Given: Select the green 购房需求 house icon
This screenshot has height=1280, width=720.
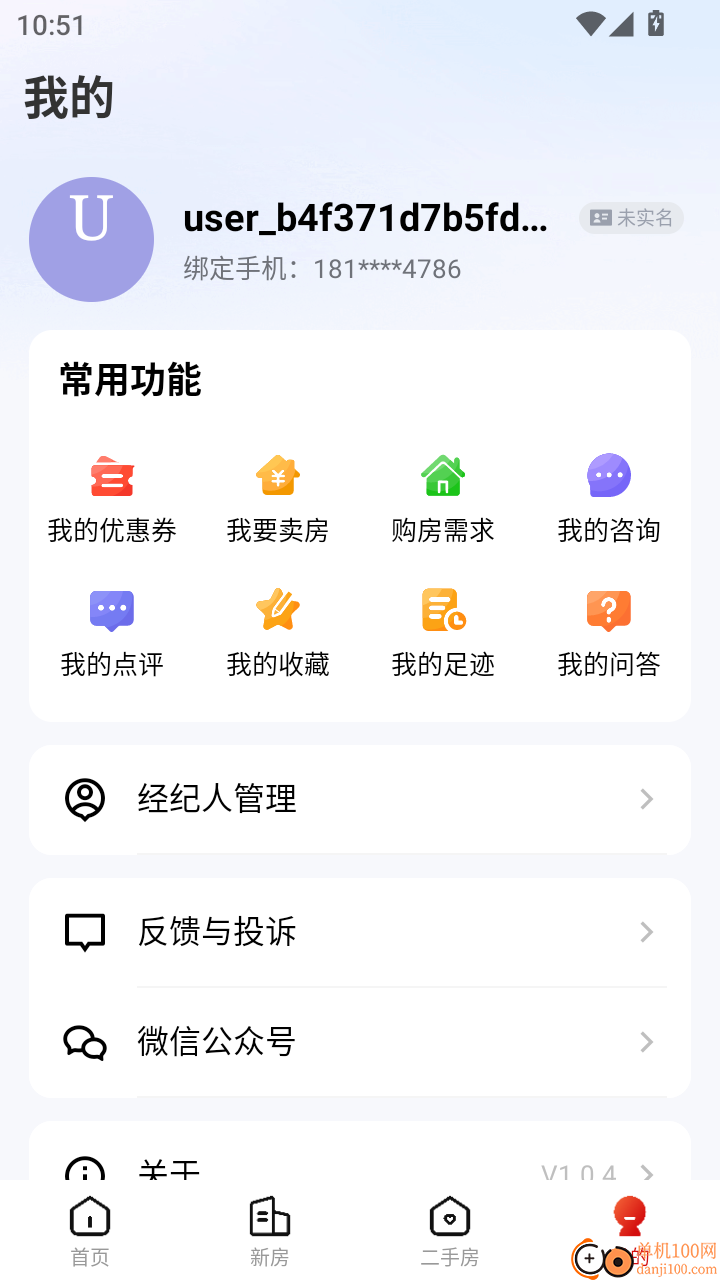Looking at the screenshot, I should click(x=443, y=476).
